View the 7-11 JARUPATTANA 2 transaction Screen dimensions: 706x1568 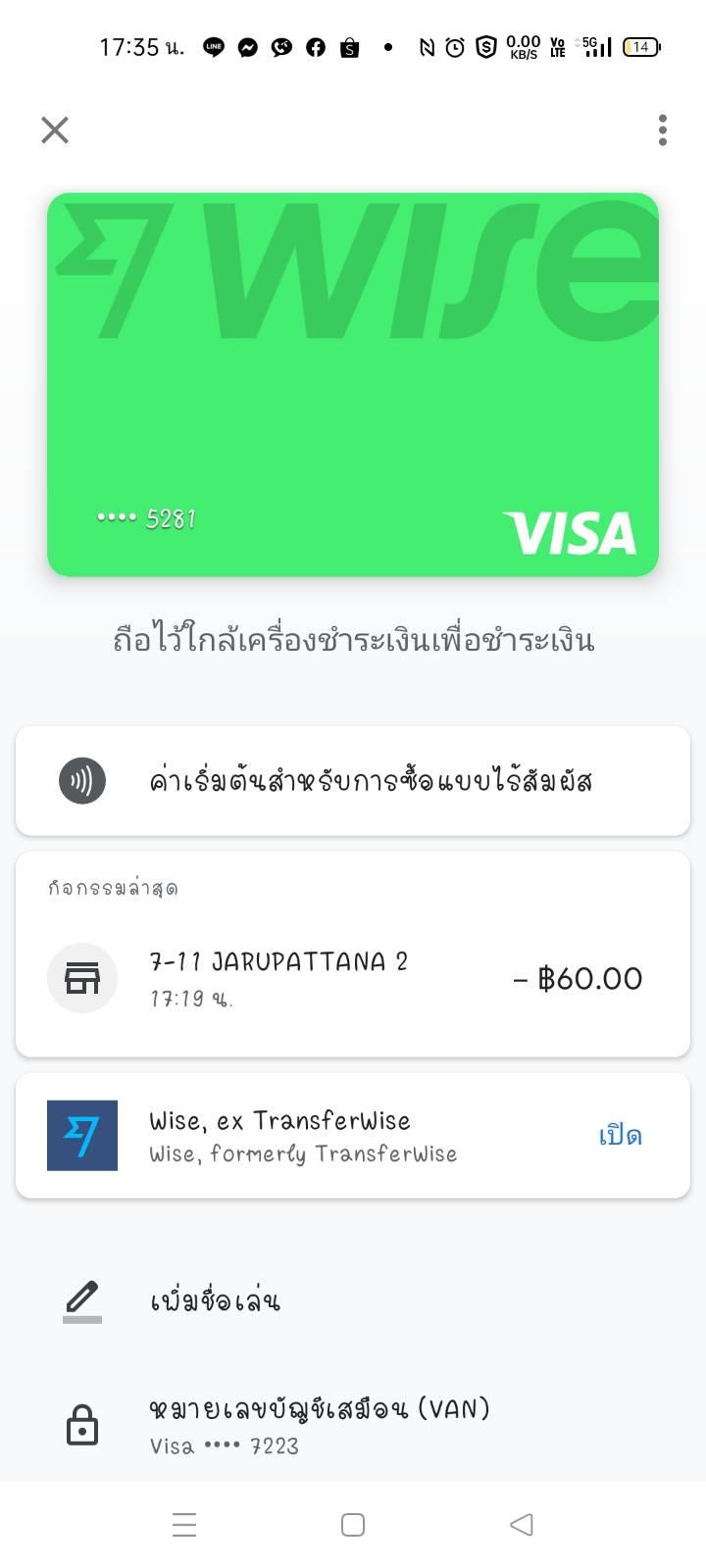[x=353, y=978]
